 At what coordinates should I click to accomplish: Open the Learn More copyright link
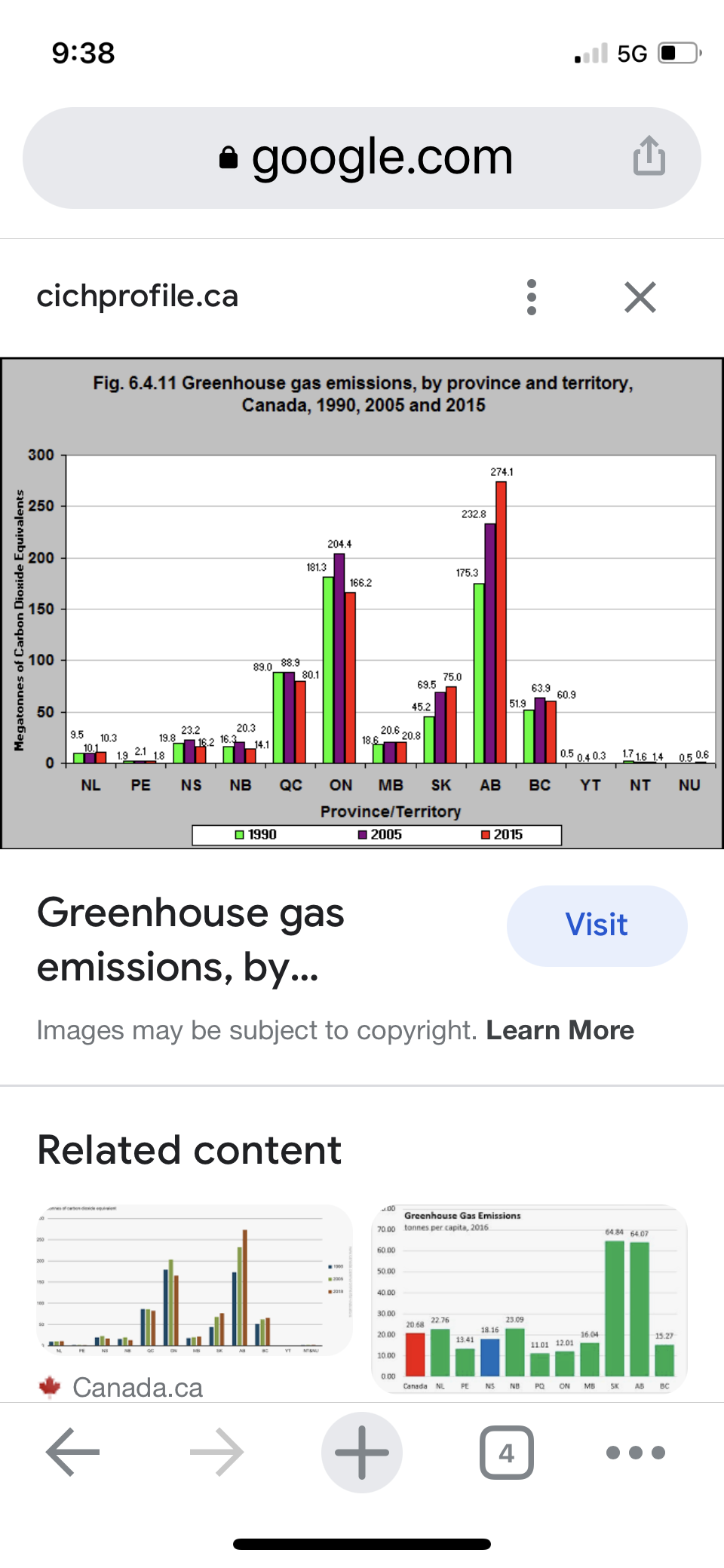click(560, 1030)
